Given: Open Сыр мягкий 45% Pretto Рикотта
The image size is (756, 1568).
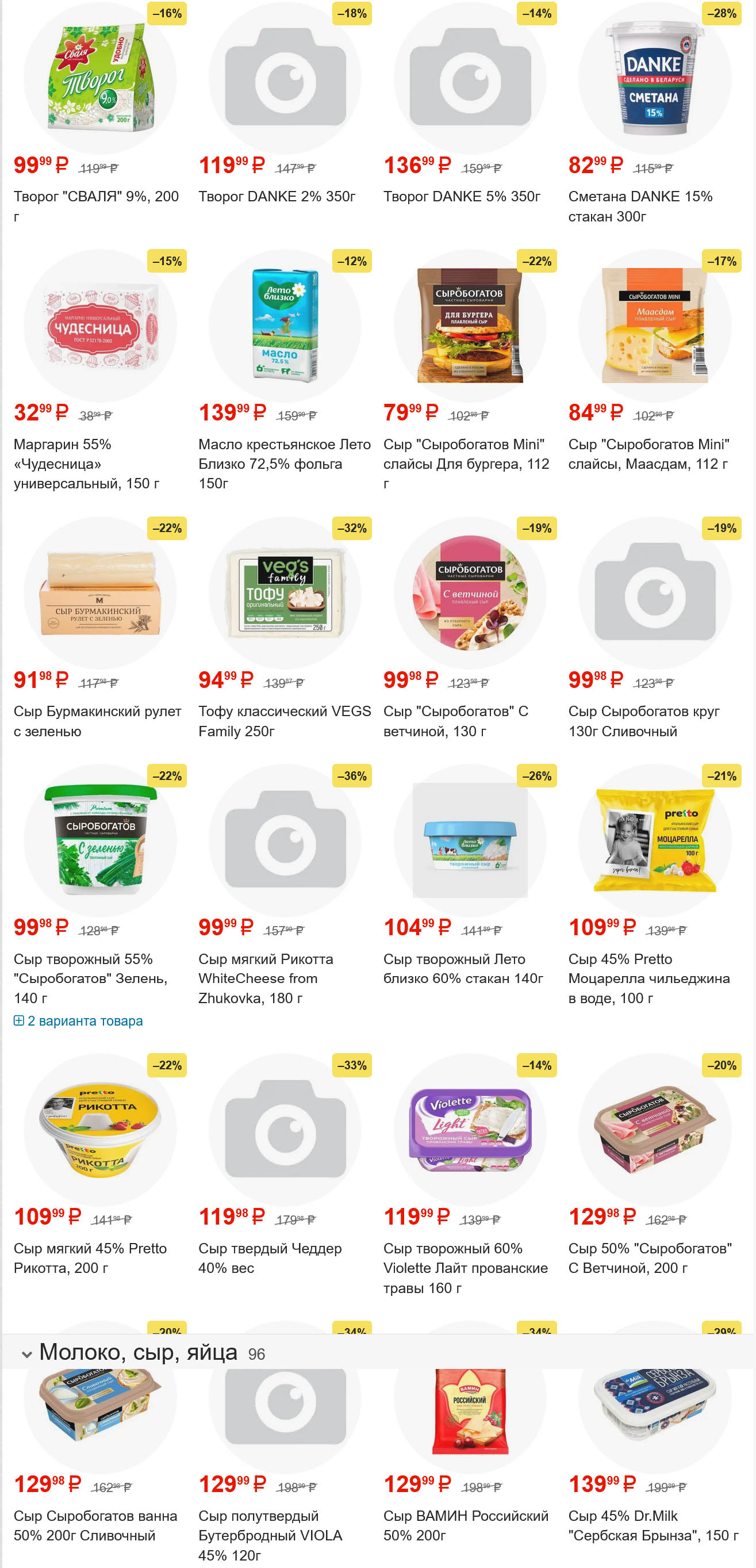Looking at the screenshot, I should point(90,1257).
